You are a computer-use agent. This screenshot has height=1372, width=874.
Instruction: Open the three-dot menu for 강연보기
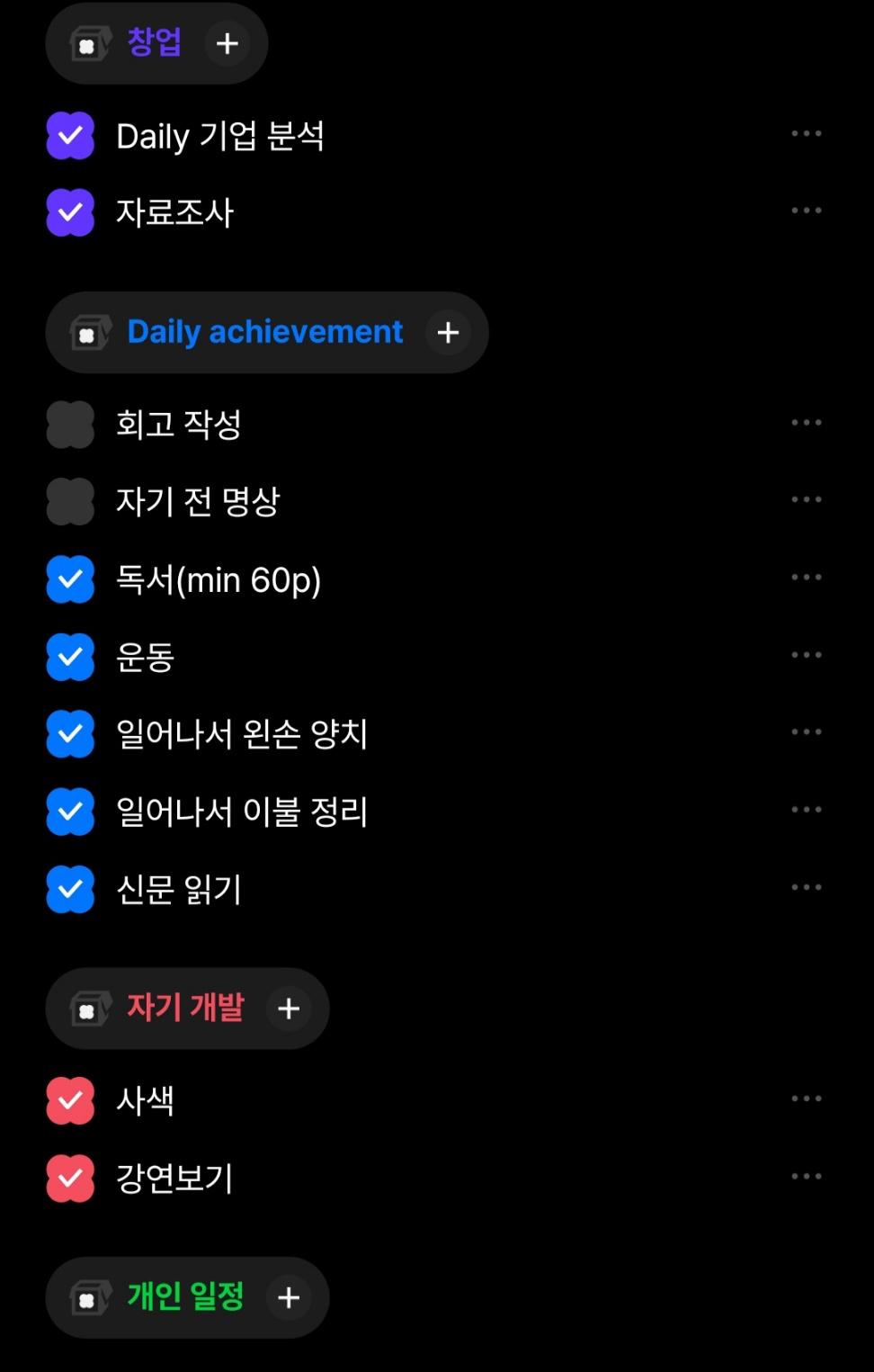coord(807,1175)
